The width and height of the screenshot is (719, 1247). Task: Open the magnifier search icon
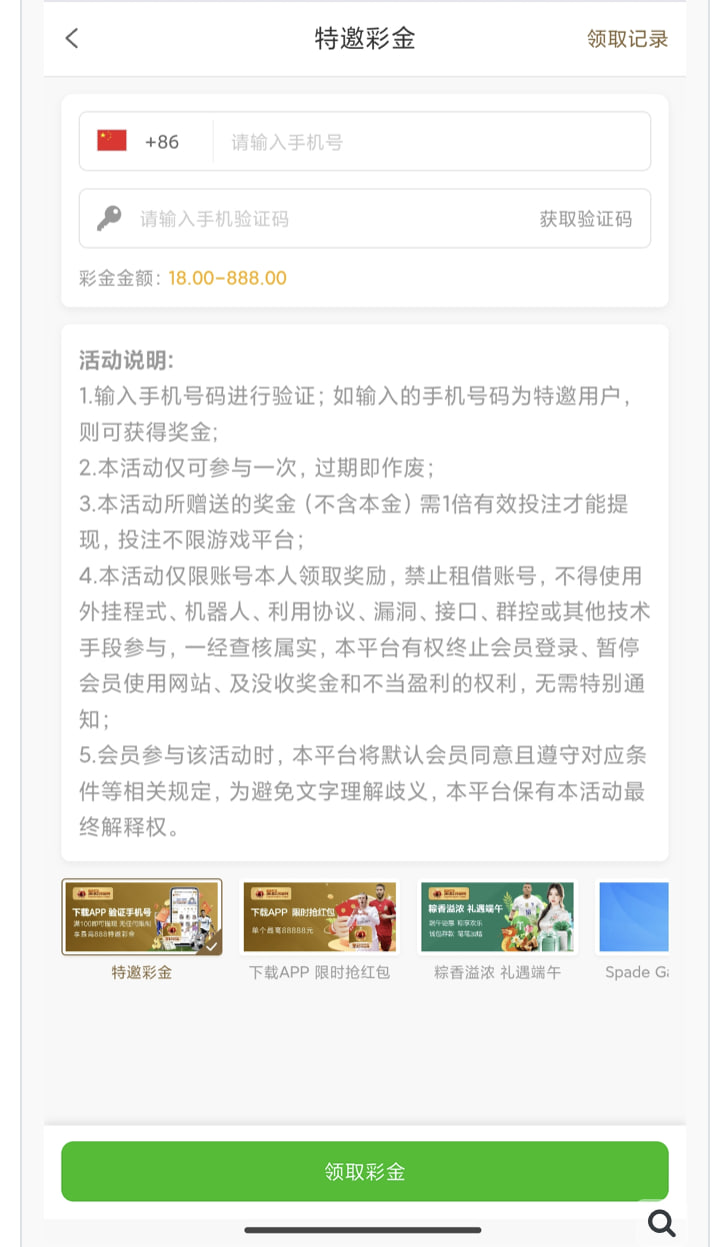pyautogui.click(x=661, y=1222)
